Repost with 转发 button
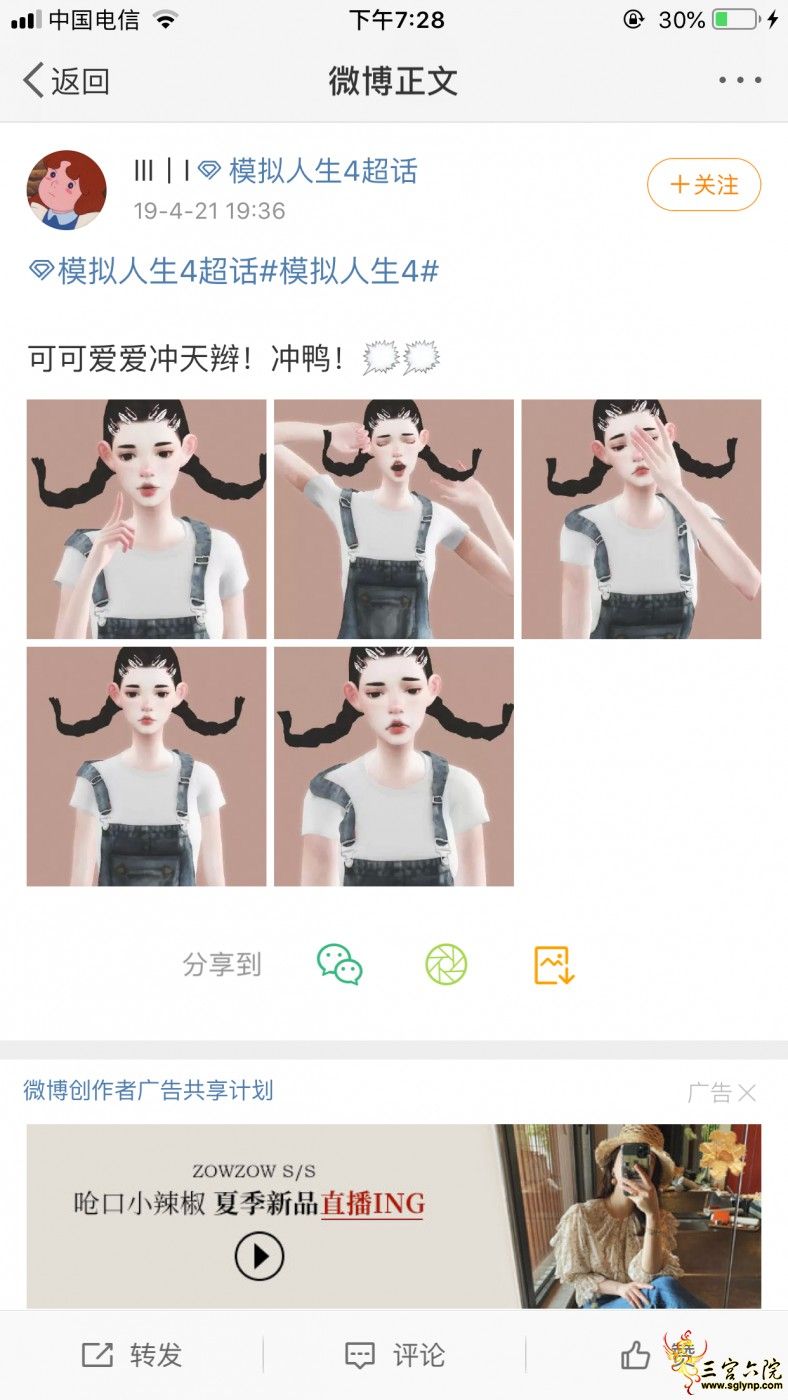 [132, 1355]
